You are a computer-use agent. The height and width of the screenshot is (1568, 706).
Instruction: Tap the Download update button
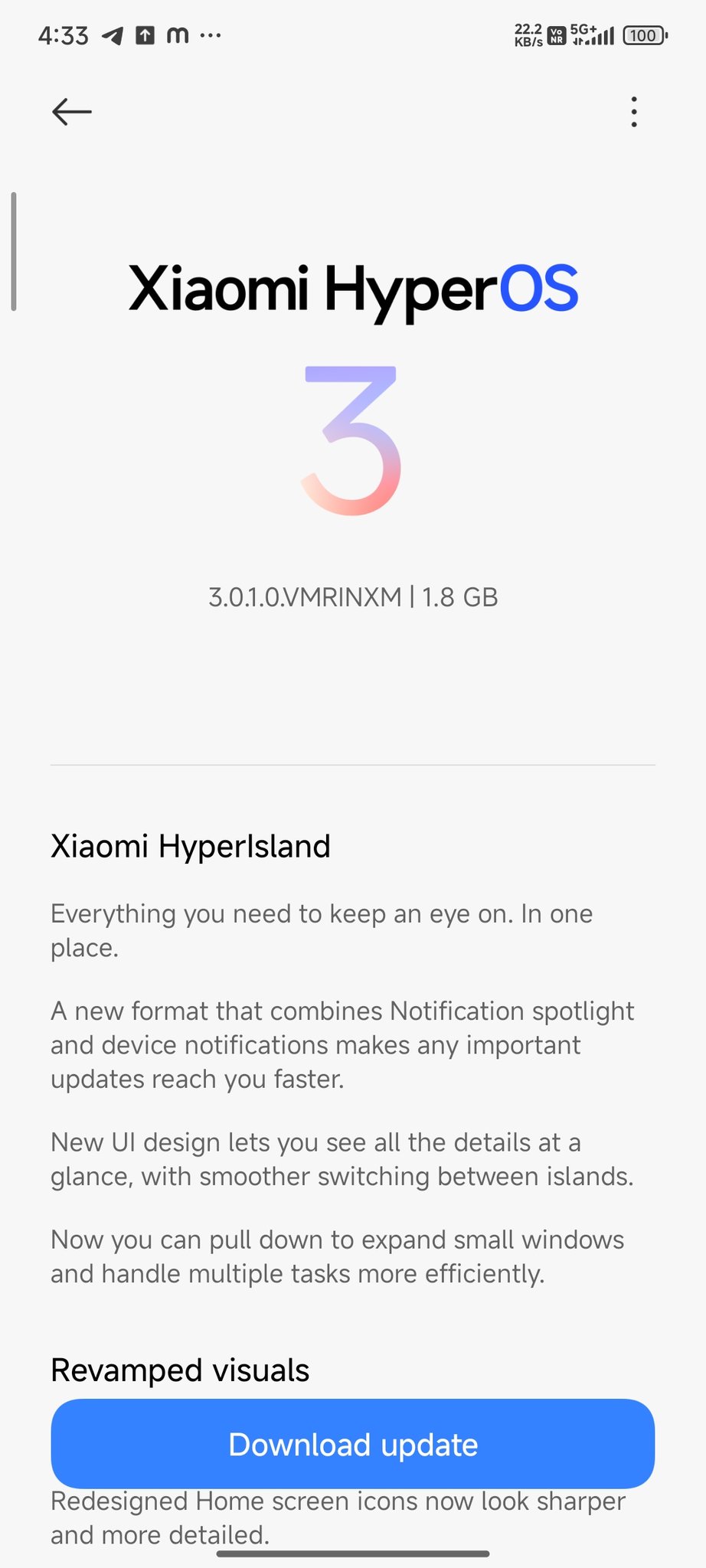353,1444
